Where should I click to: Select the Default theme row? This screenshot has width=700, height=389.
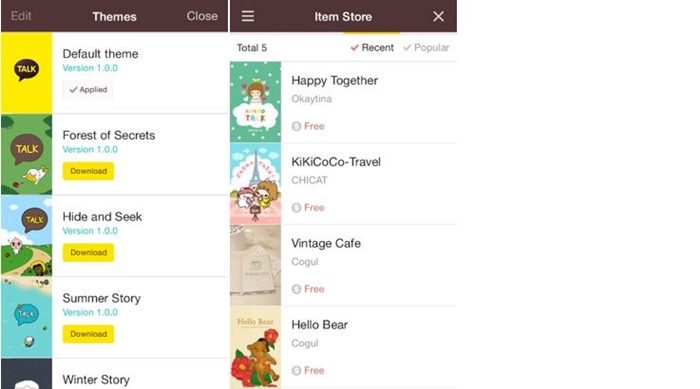click(x=114, y=73)
